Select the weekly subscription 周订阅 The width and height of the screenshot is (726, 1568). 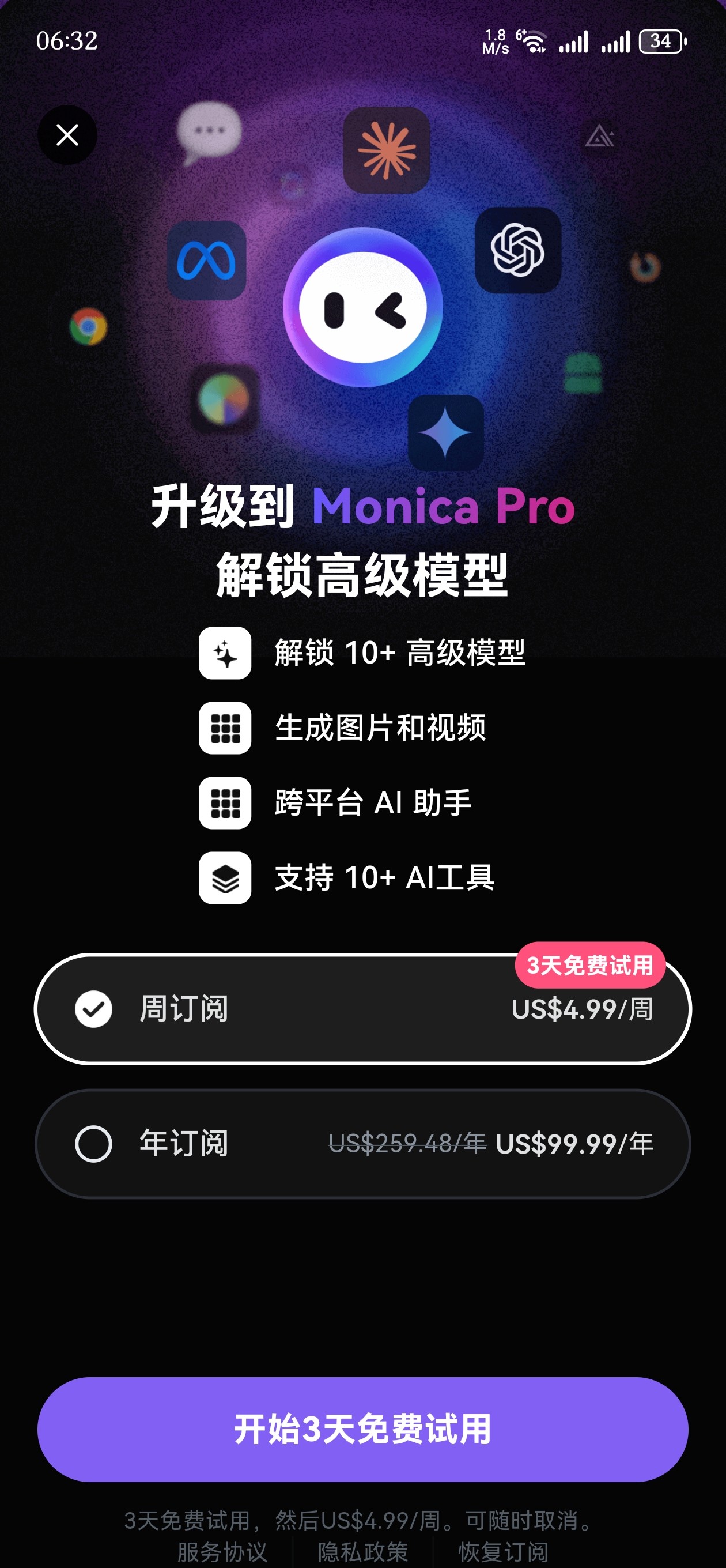(362, 1009)
